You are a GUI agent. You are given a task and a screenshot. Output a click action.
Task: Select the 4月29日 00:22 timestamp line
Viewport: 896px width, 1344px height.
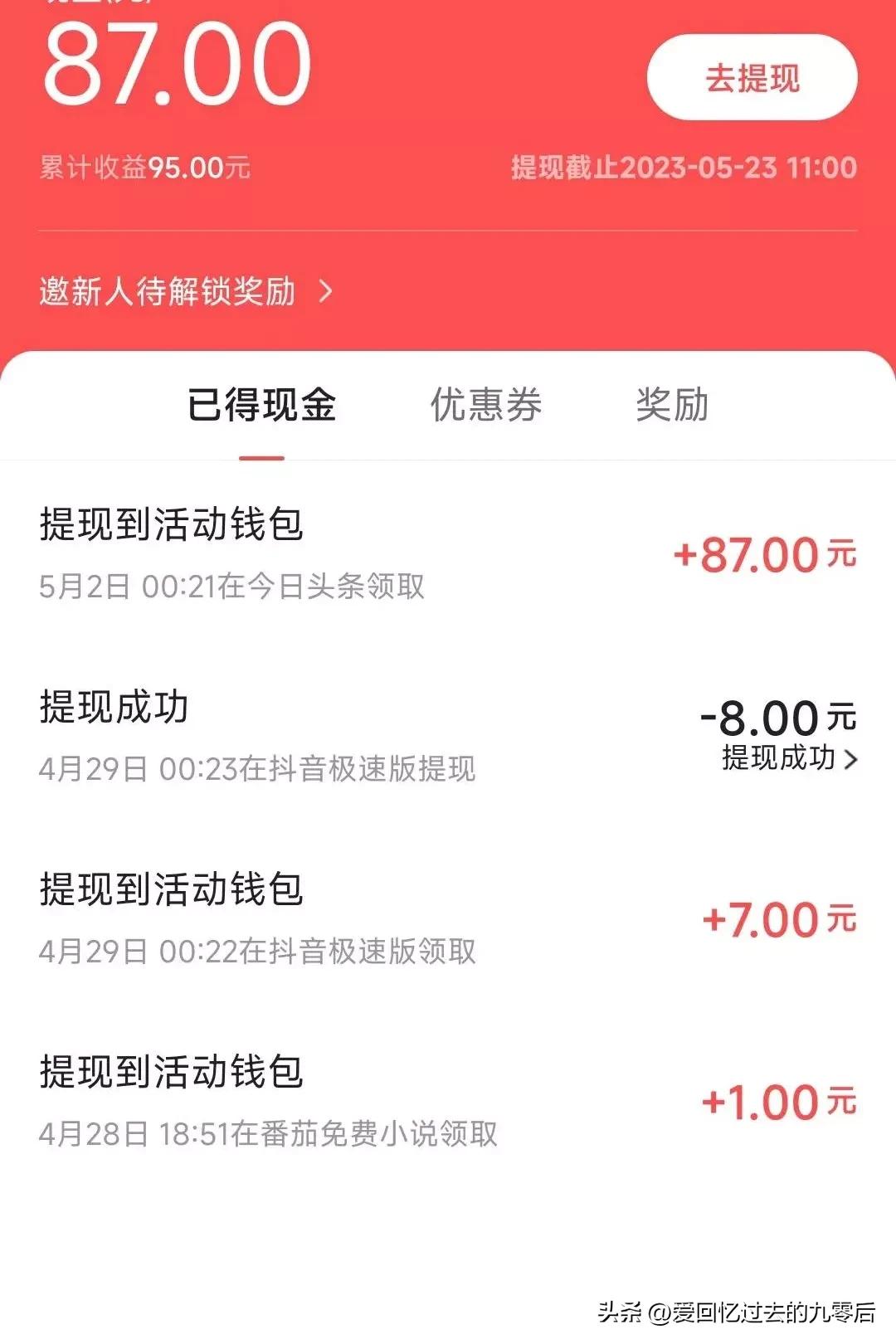257,952
